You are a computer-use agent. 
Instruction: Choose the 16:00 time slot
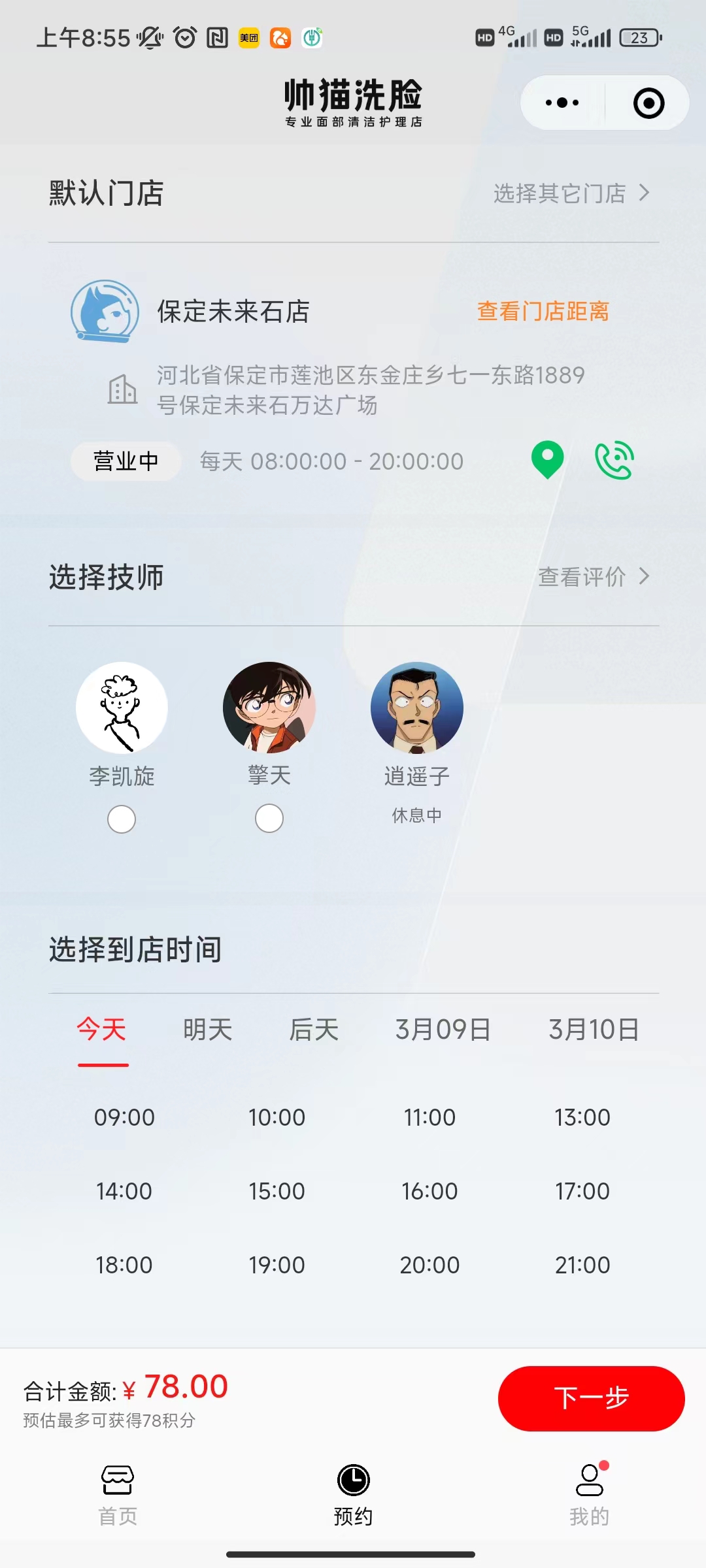click(429, 1191)
